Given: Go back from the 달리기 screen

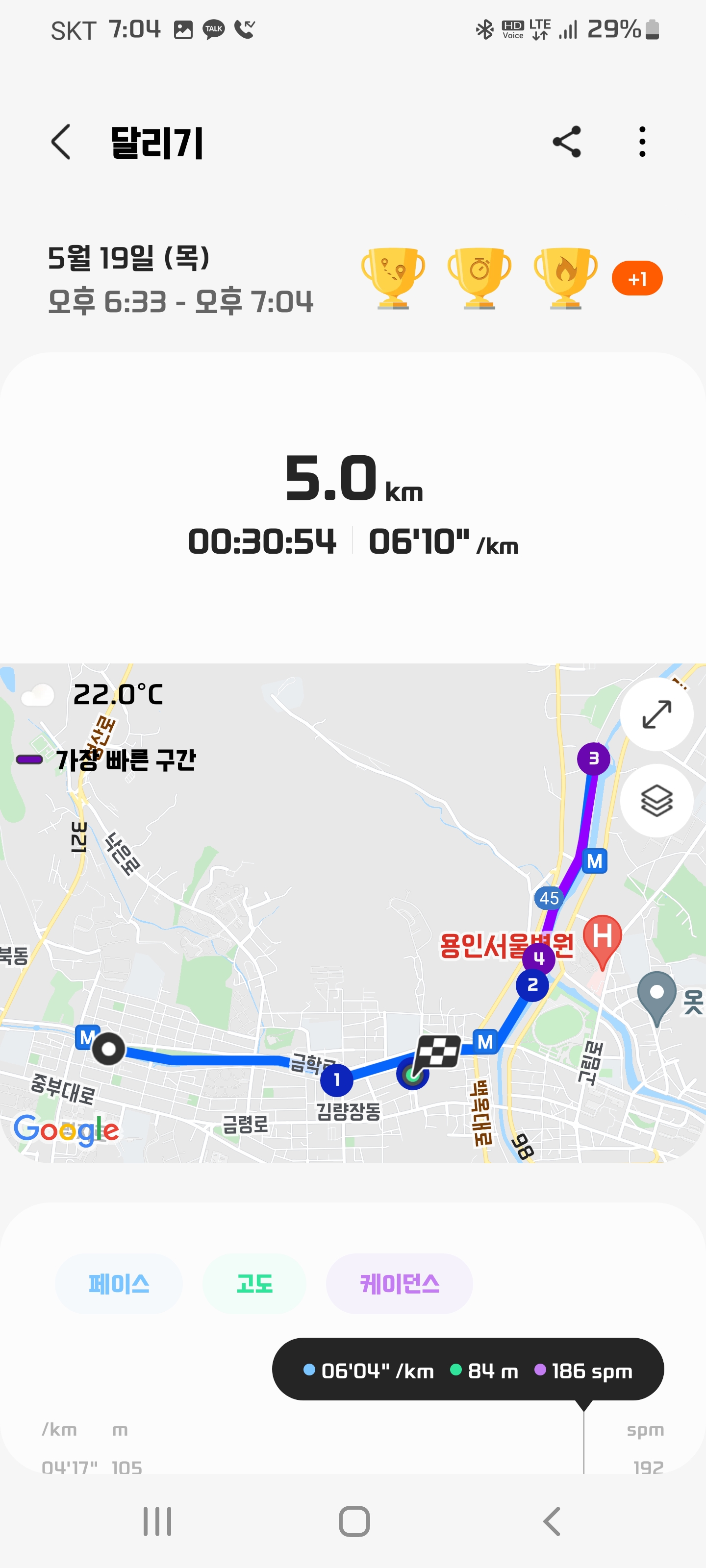Looking at the screenshot, I should point(61,143).
